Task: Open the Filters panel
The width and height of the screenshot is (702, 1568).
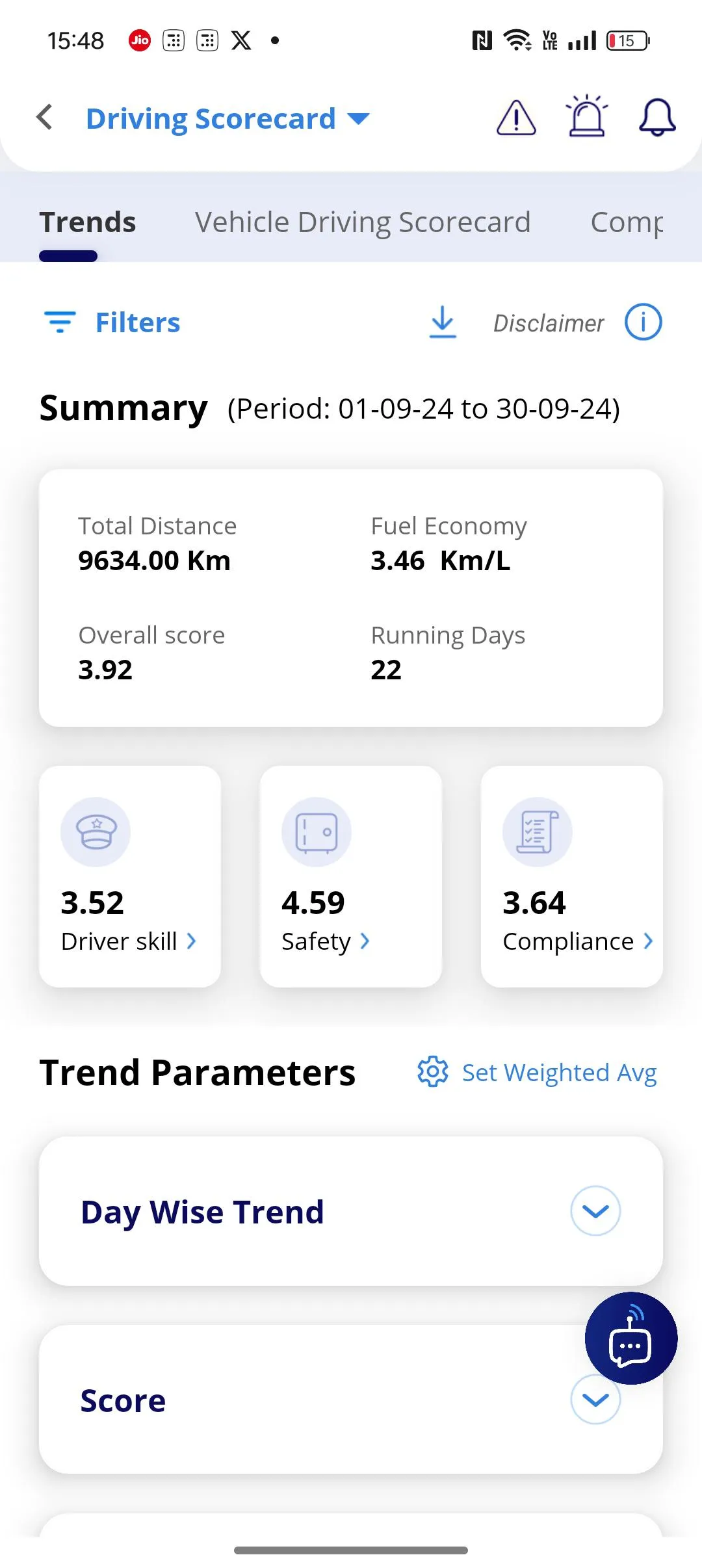Action: pos(112,322)
